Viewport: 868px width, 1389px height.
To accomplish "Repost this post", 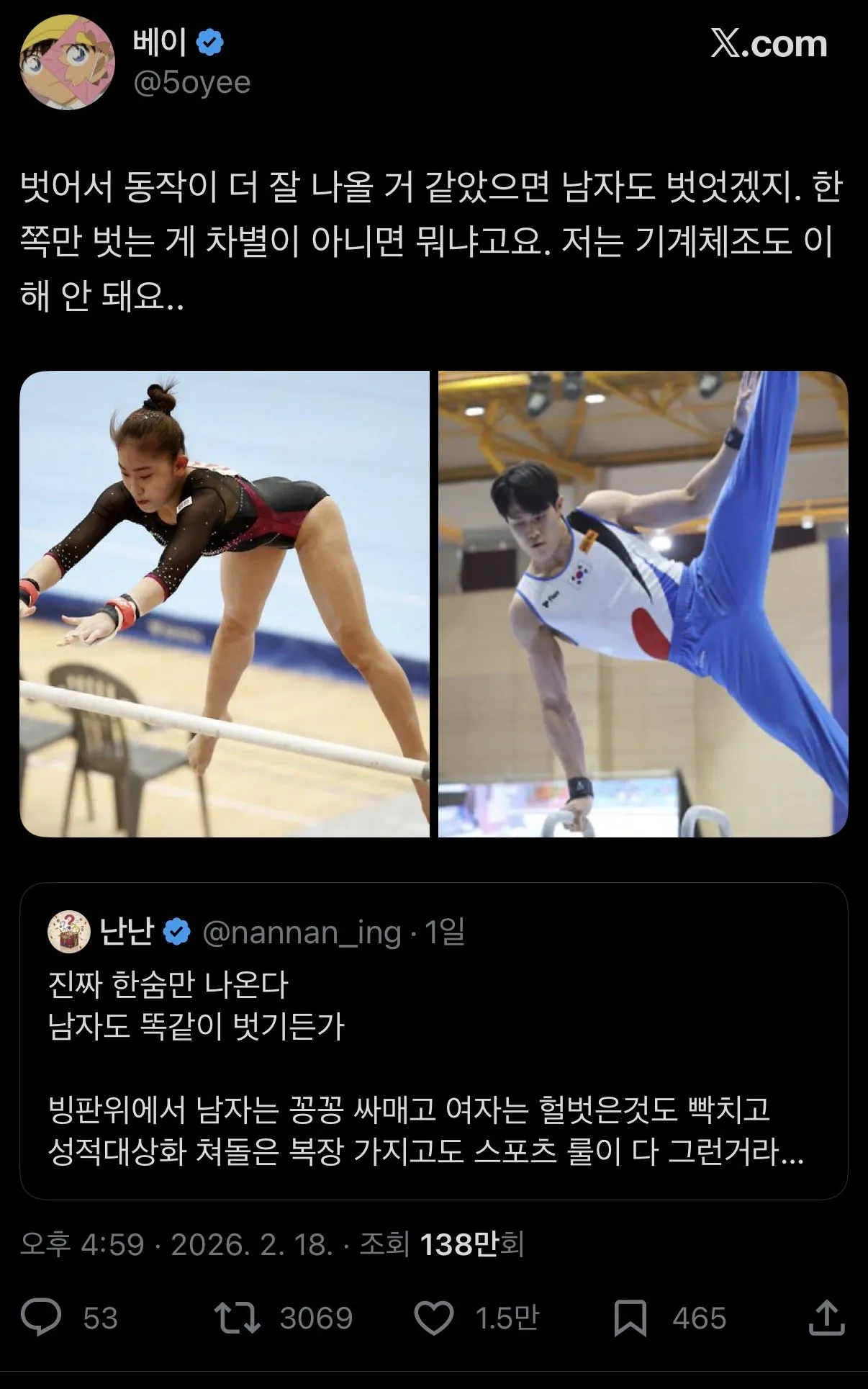I will tap(238, 1318).
